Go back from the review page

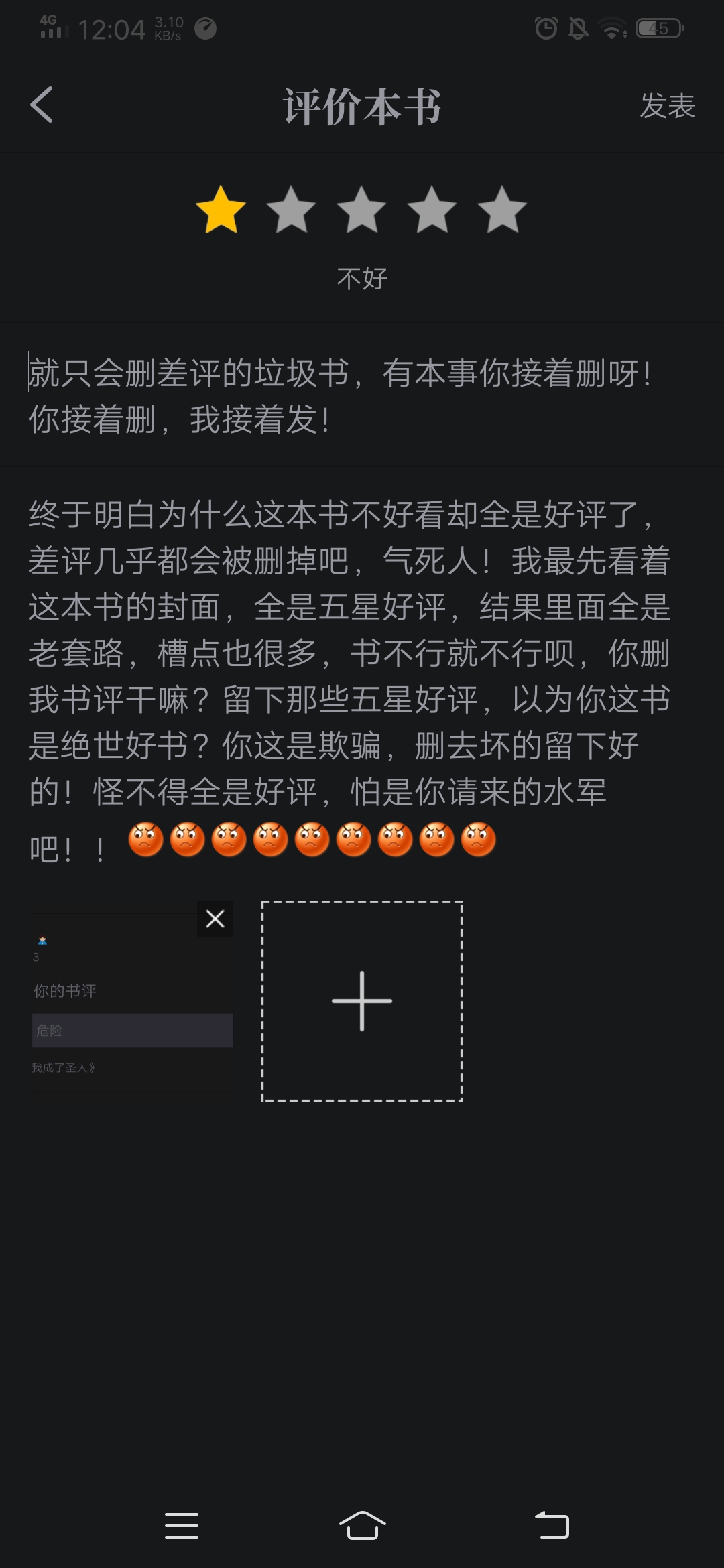(x=42, y=105)
